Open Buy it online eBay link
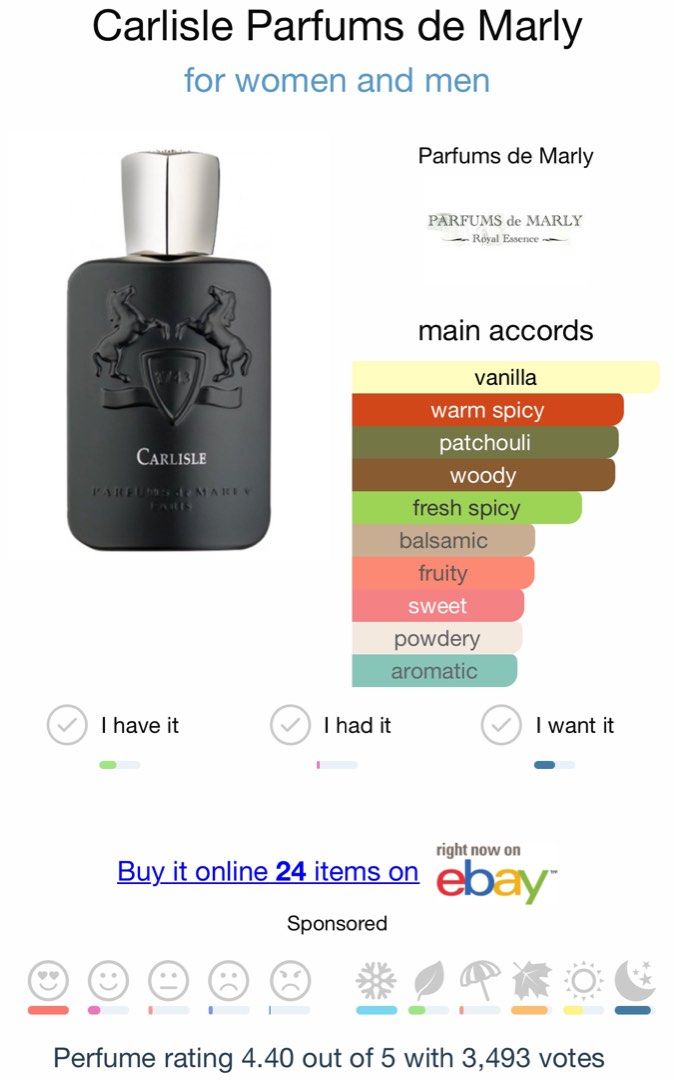This screenshot has height=1080, width=676. pyautogui.click(x=268, y=871)
